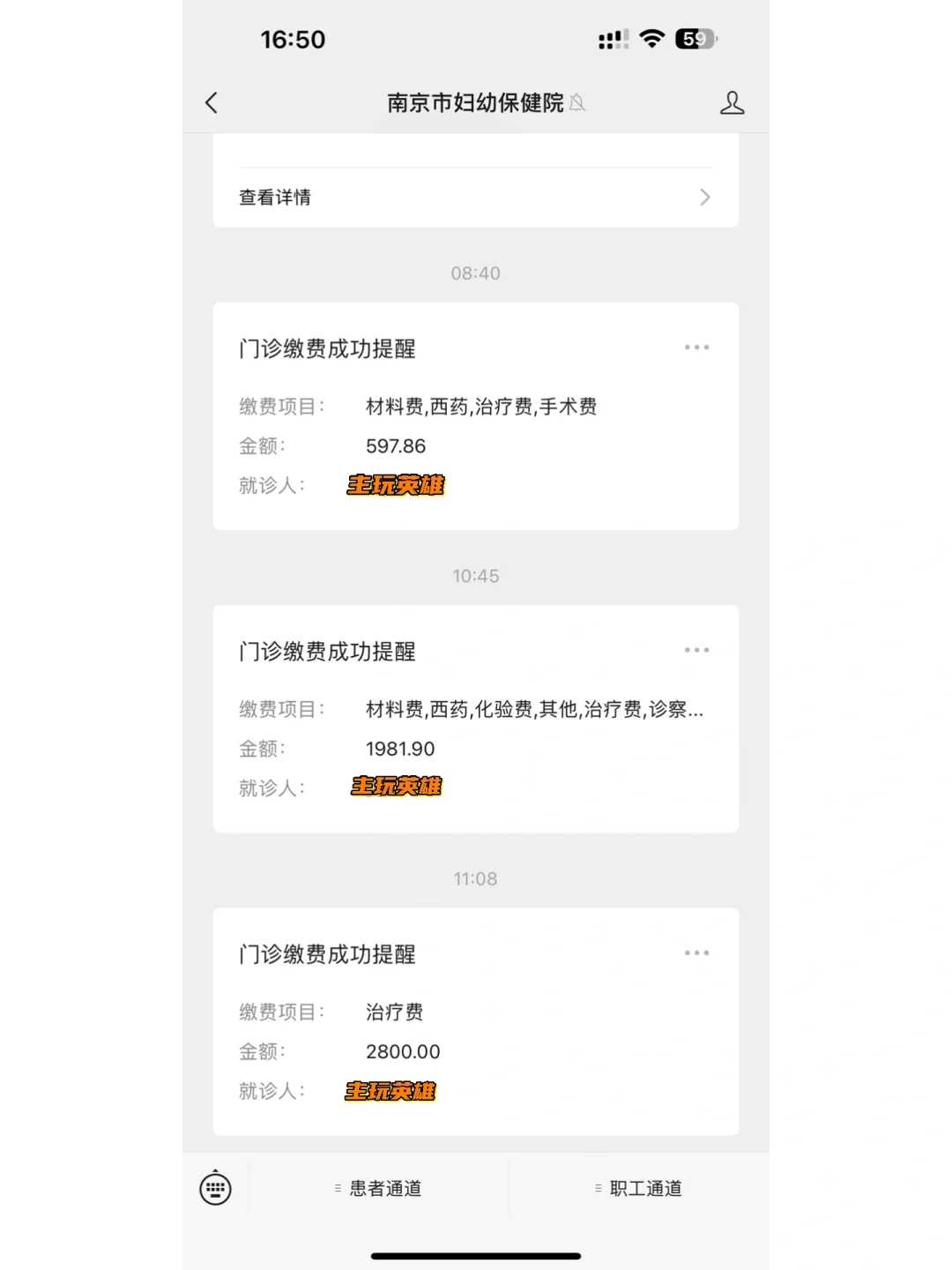Image resolution: width=952 pixels, height=1270 pixels.
Task: Tap the back arrow to exit the chat
Action: click(211, 102)
